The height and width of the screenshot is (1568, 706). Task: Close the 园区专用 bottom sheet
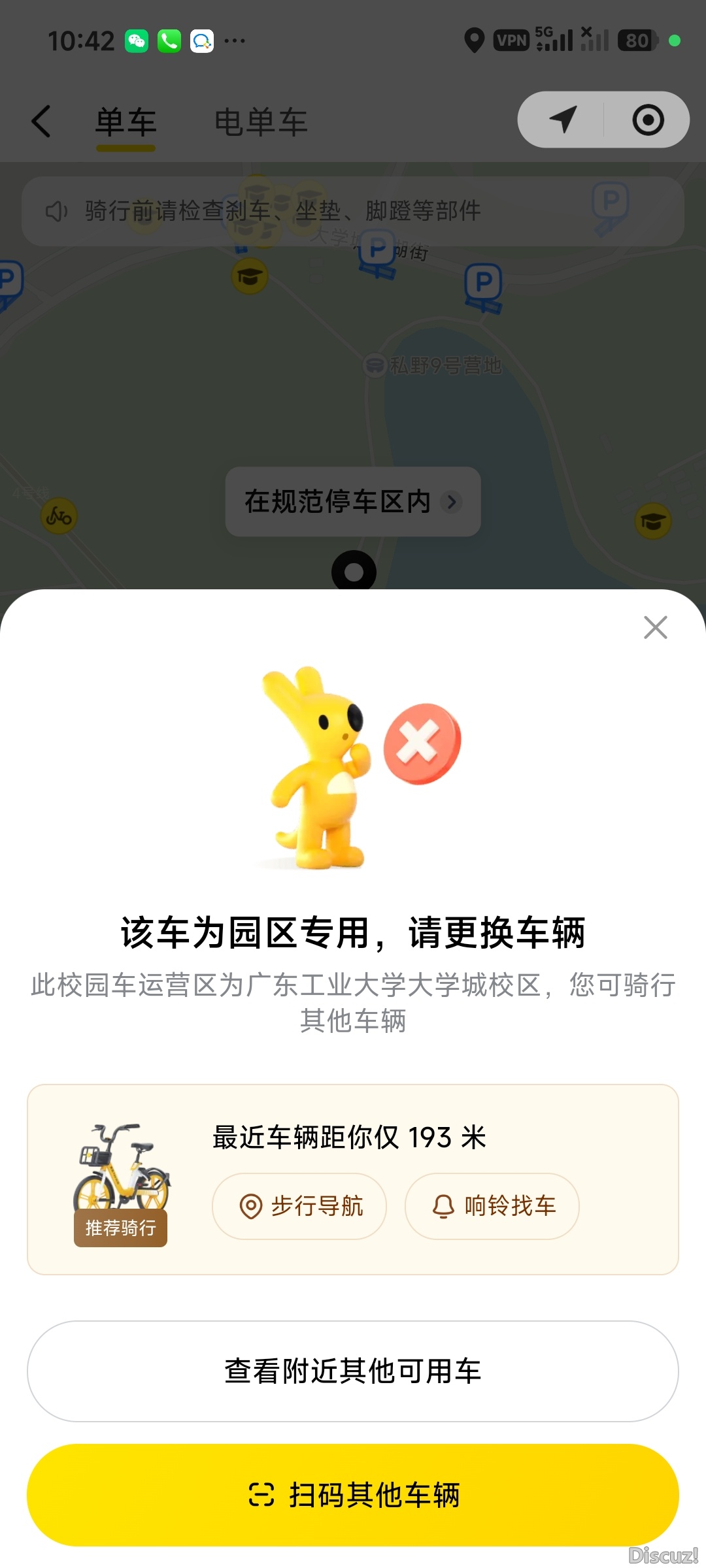pos(655,627)
